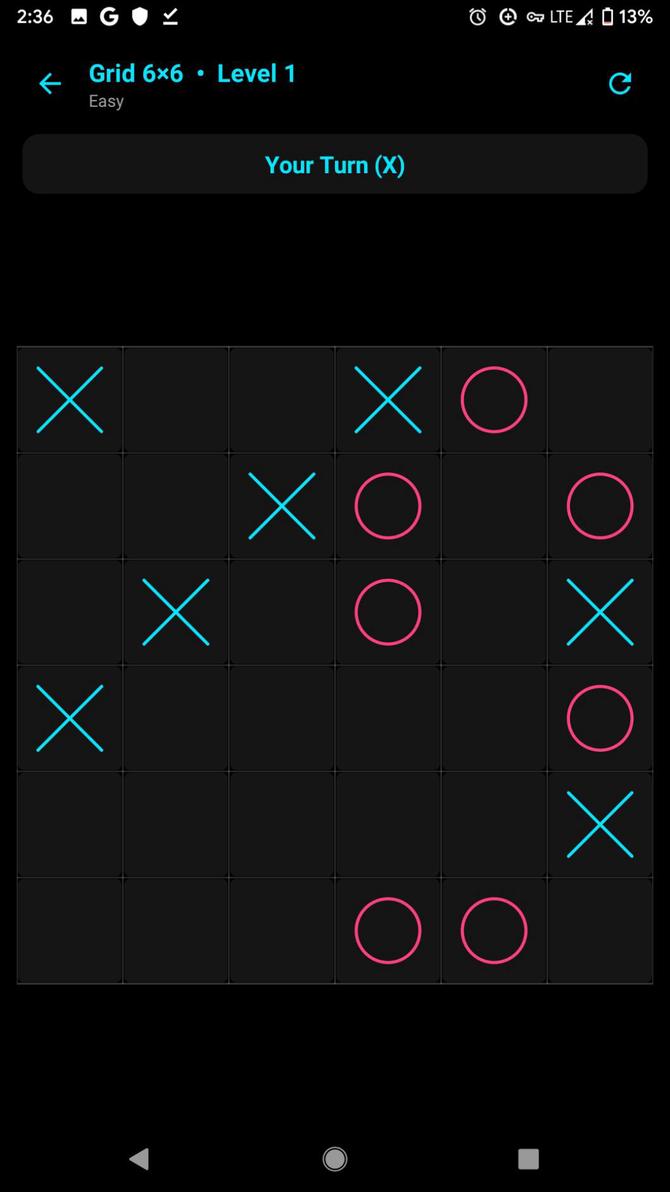Place X in the empty bottom-left corner cell
670x1192 pixels.
coord(70,931)
